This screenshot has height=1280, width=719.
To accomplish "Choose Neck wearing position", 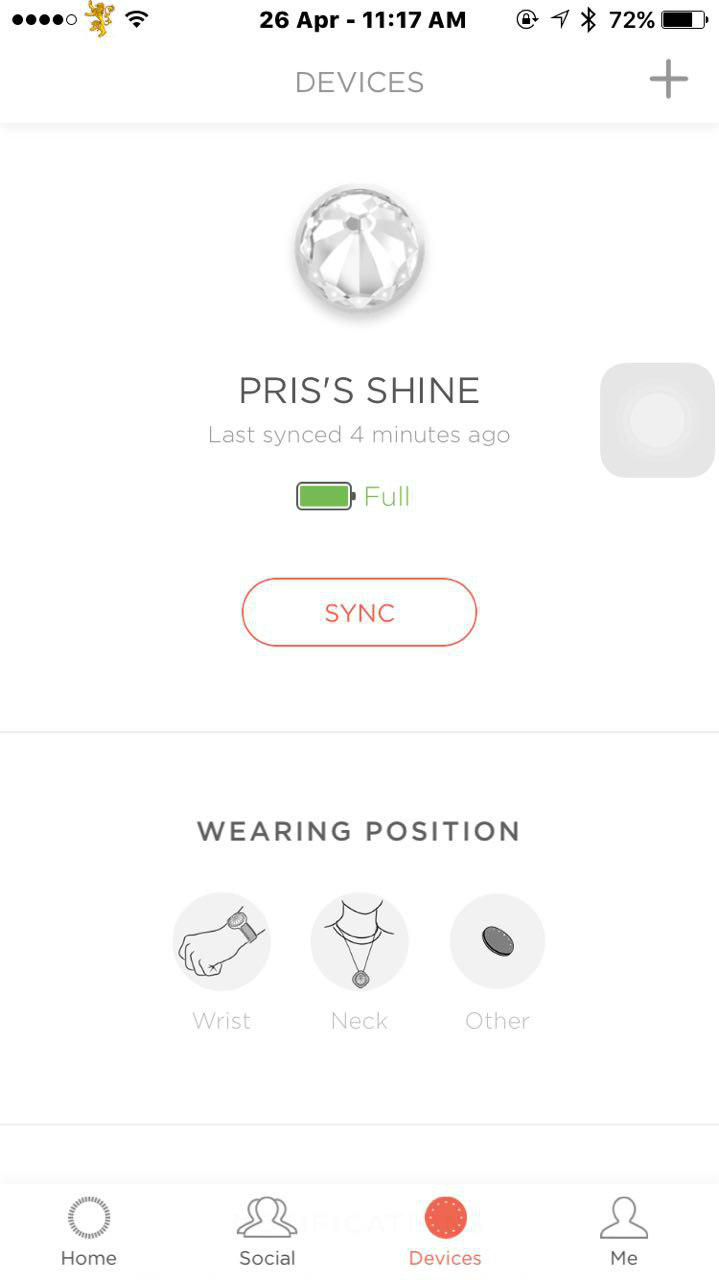I will click(x=359, y=941).
